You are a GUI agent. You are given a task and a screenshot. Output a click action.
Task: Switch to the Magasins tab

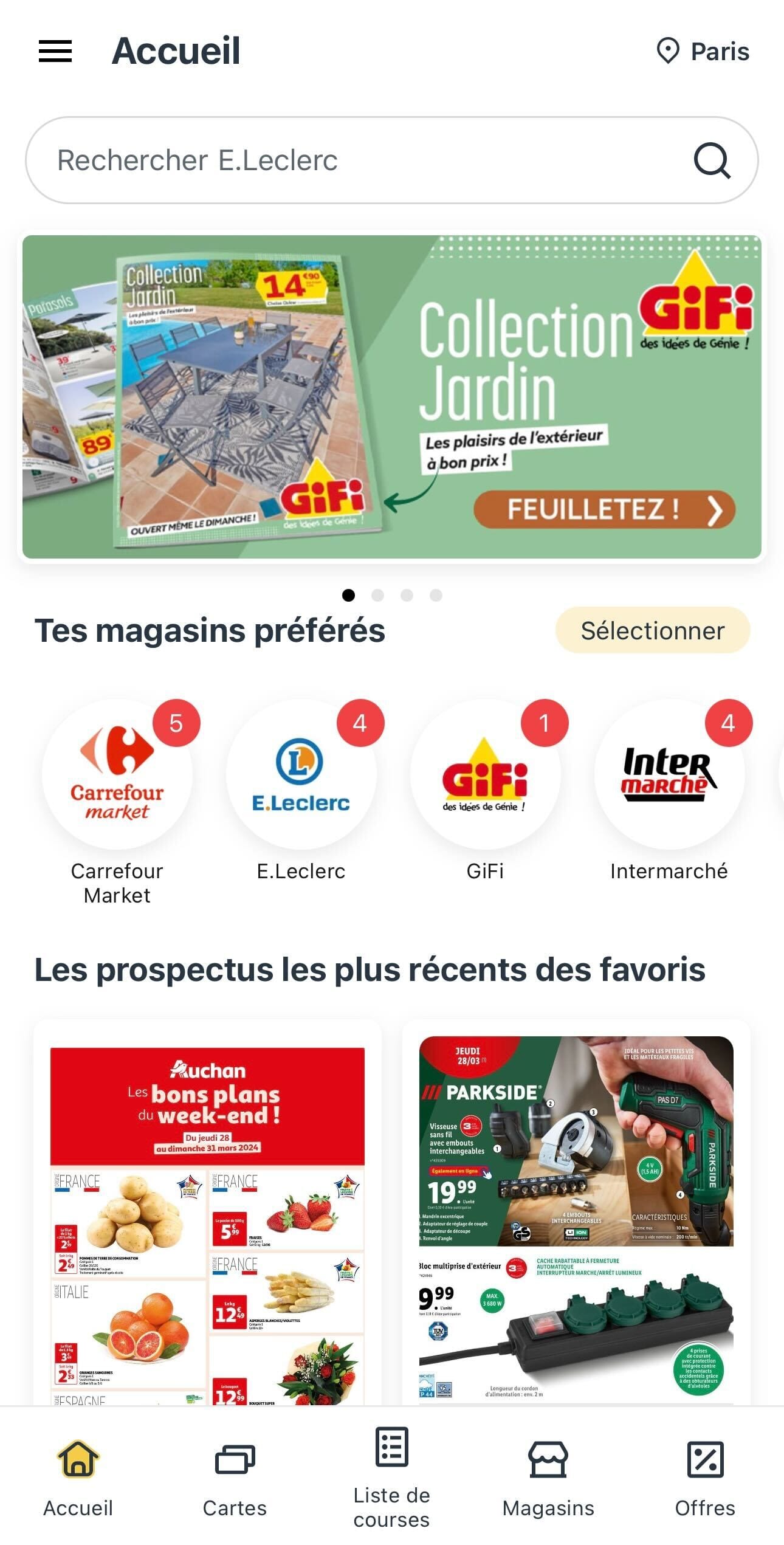tap(548, 1477)
